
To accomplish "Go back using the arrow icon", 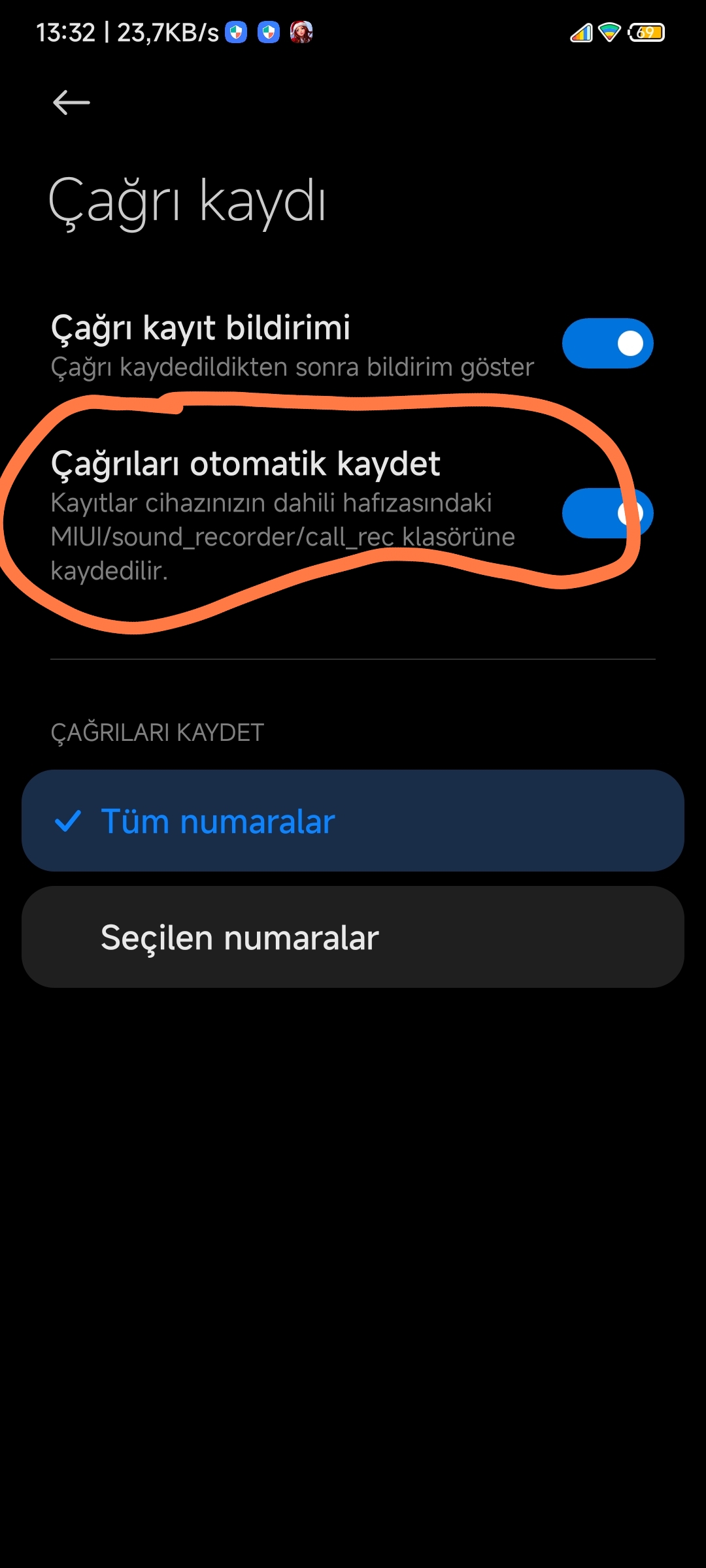I will coord(71,103).
